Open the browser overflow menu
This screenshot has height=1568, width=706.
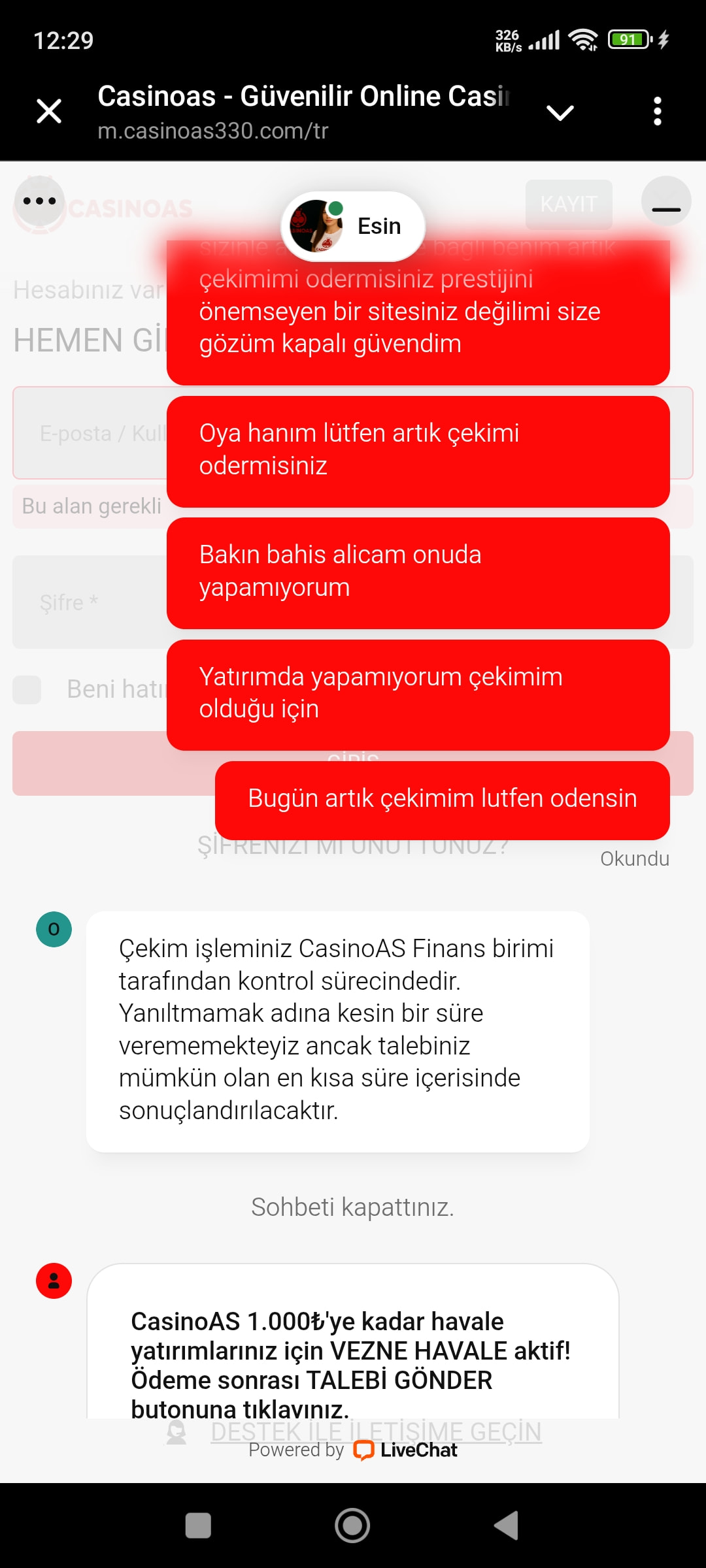pos(658,111)
